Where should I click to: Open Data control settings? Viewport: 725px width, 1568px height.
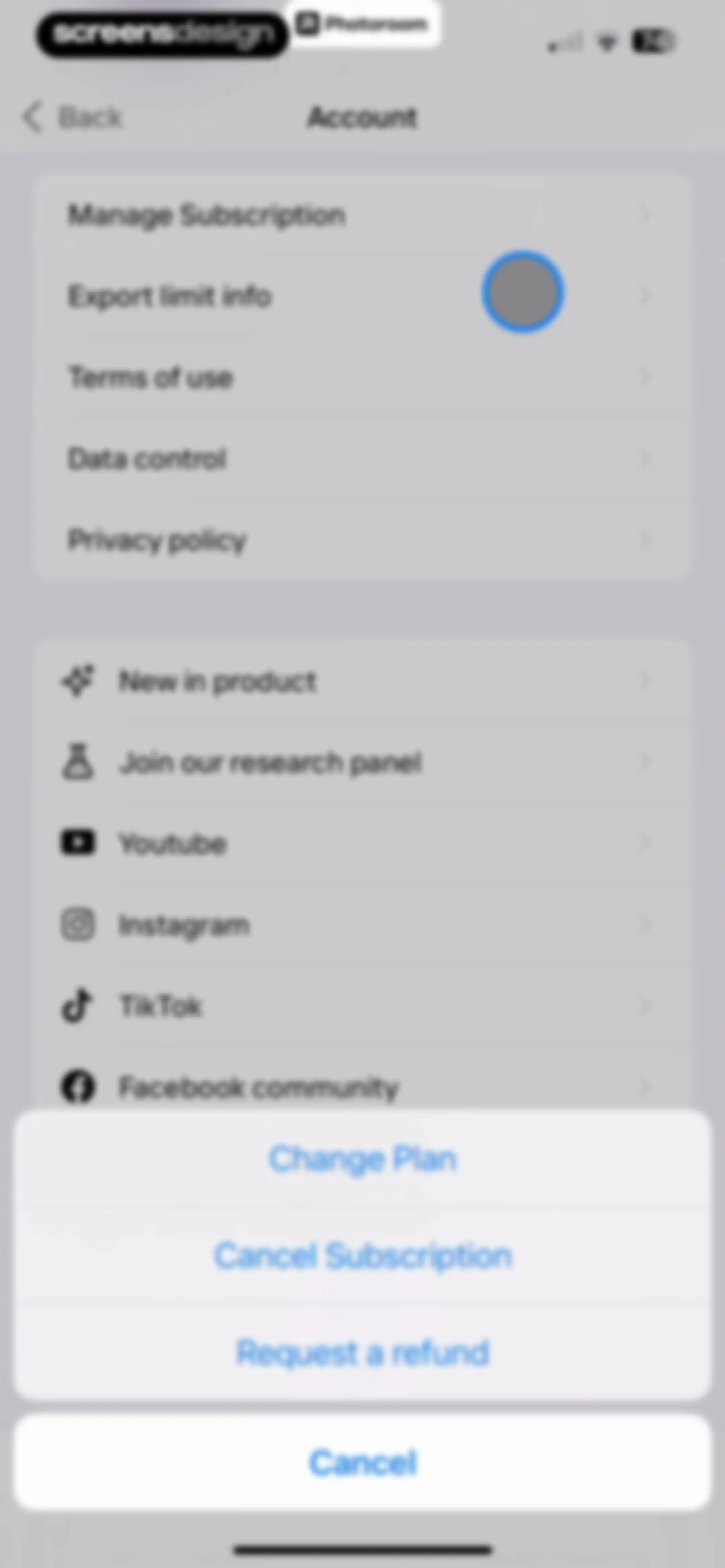pyautogui.click(x=363, y=458)
